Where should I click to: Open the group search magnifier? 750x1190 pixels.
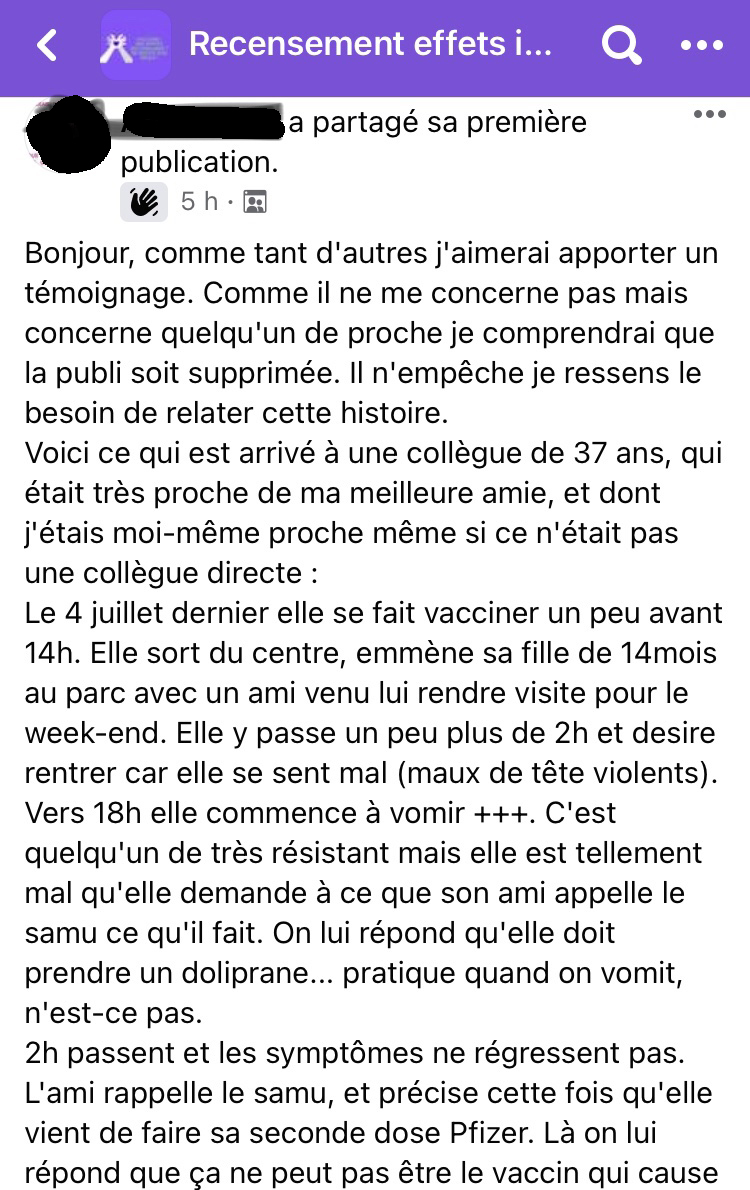pyautogui.click(x=621, y=46)
